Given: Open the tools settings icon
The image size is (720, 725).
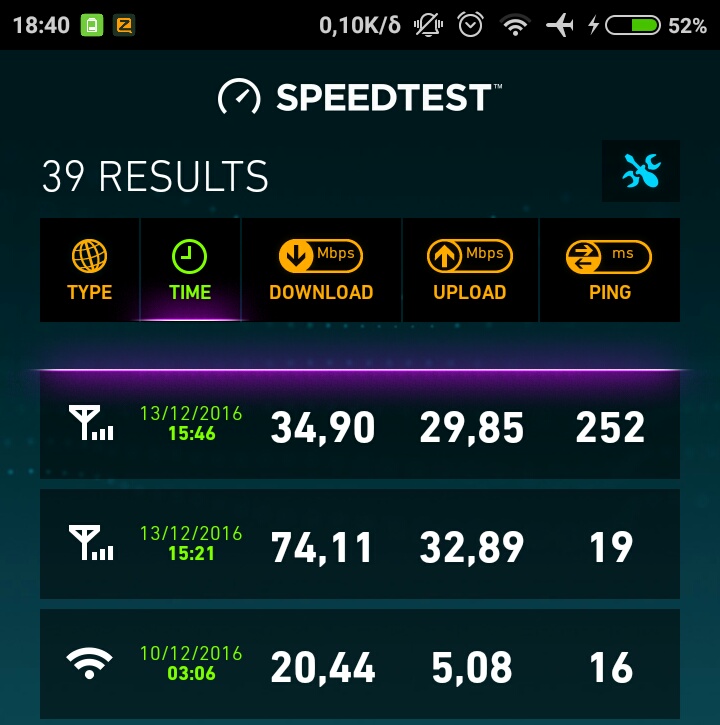Looking at the screenshot, I should click(641, 172).
